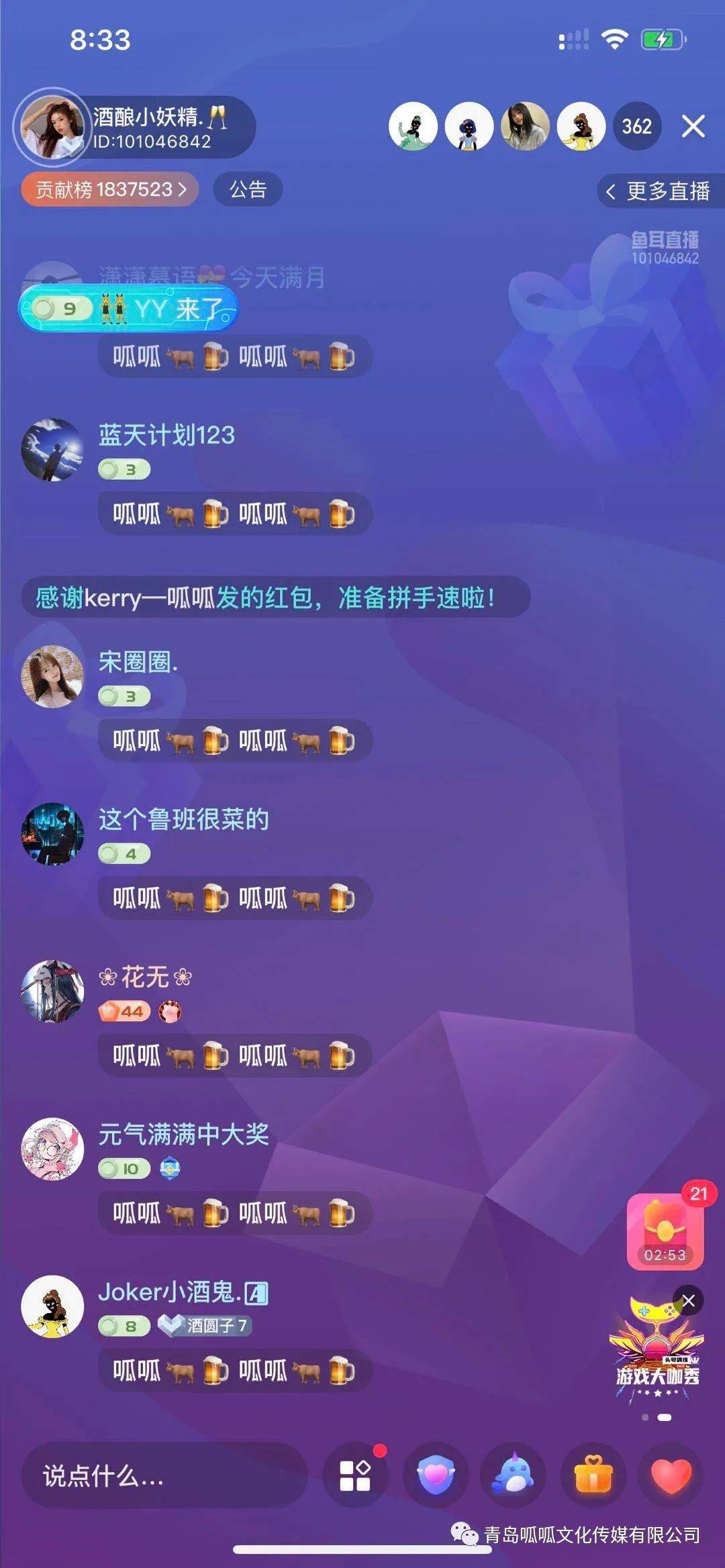725x1568 pixels.
Task: Dismiss the 游戏大咖秀 banner
Action: point(688,1301)
